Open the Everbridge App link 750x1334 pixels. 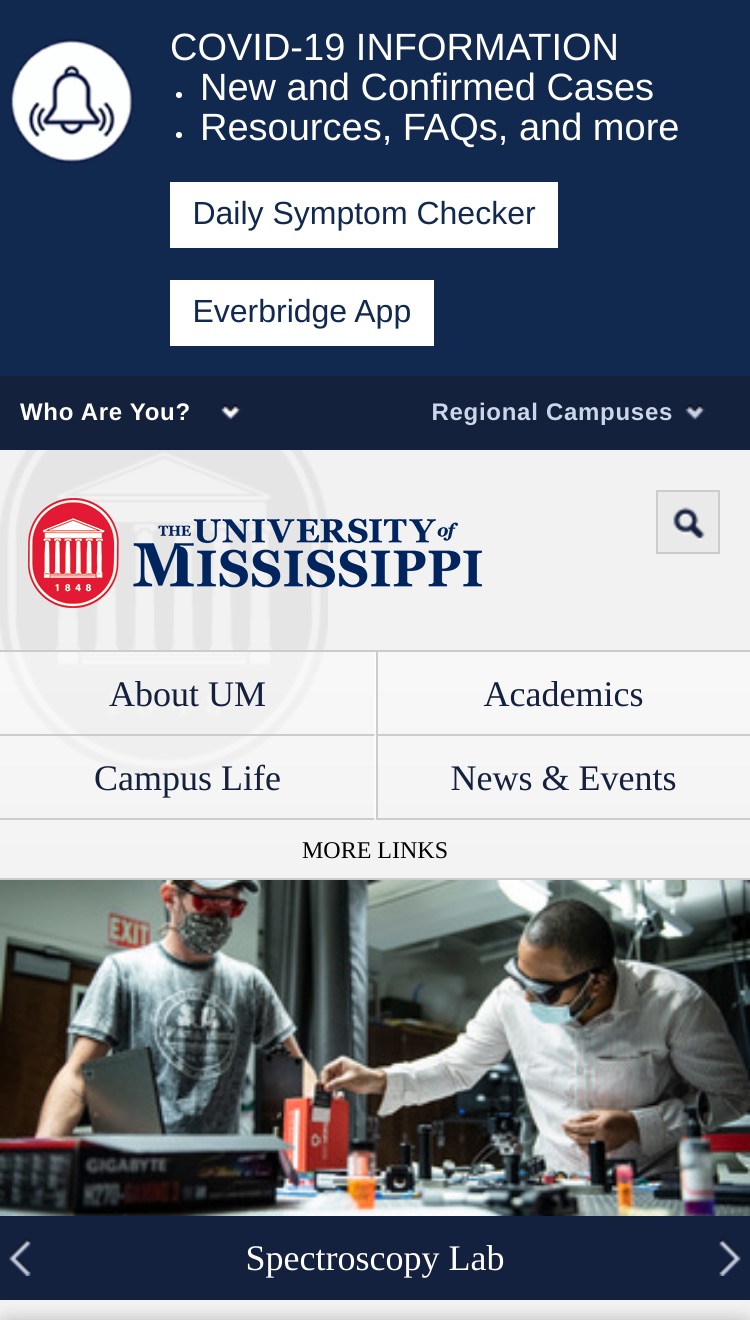302,313
